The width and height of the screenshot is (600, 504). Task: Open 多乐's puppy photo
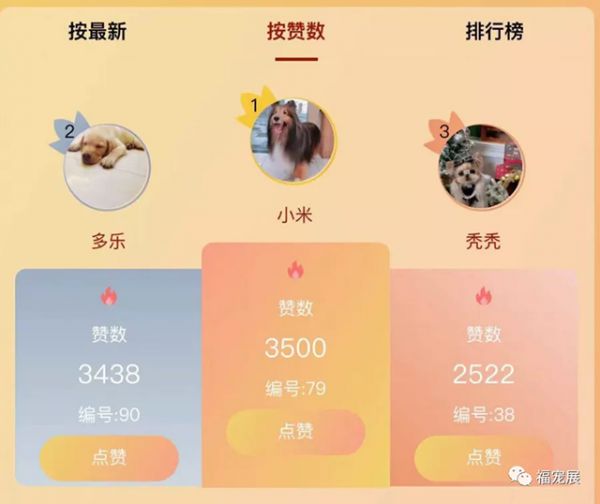pyautogui.click(x=107, y=166)
